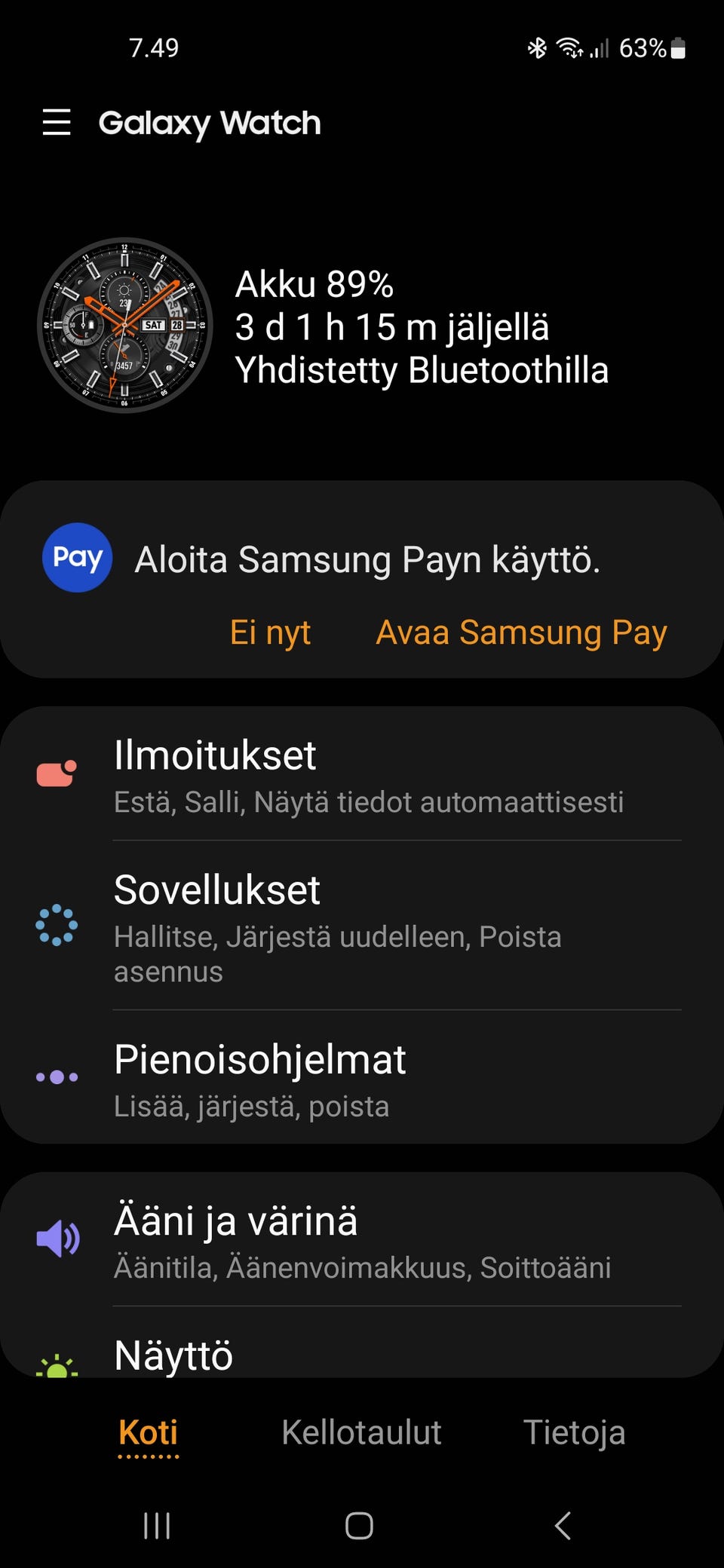Go back using the system back button
The height and width of the screenshot is (1568, 724).
[562, 1526]
